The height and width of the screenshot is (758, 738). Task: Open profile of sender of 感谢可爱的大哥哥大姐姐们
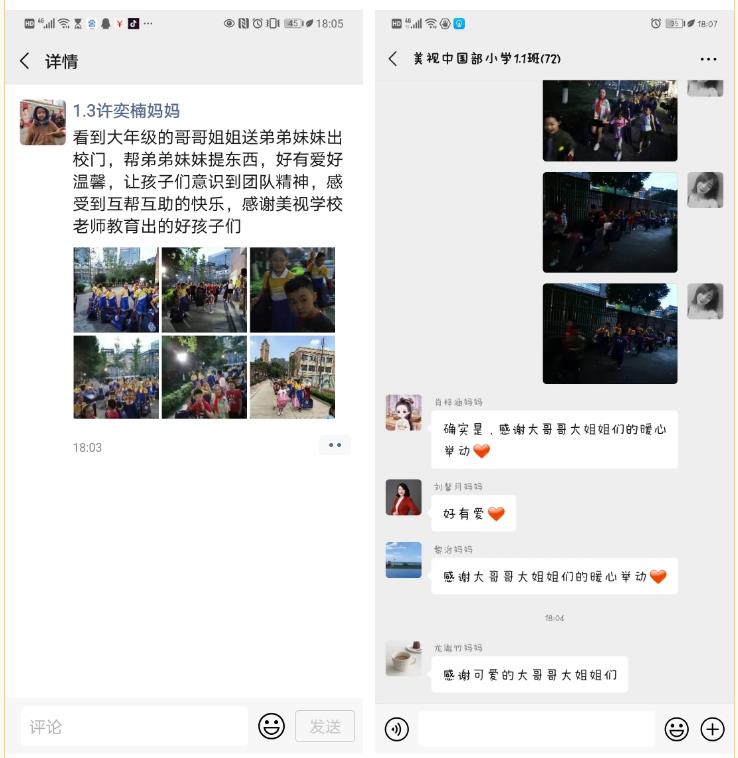(x=404, y=658)
